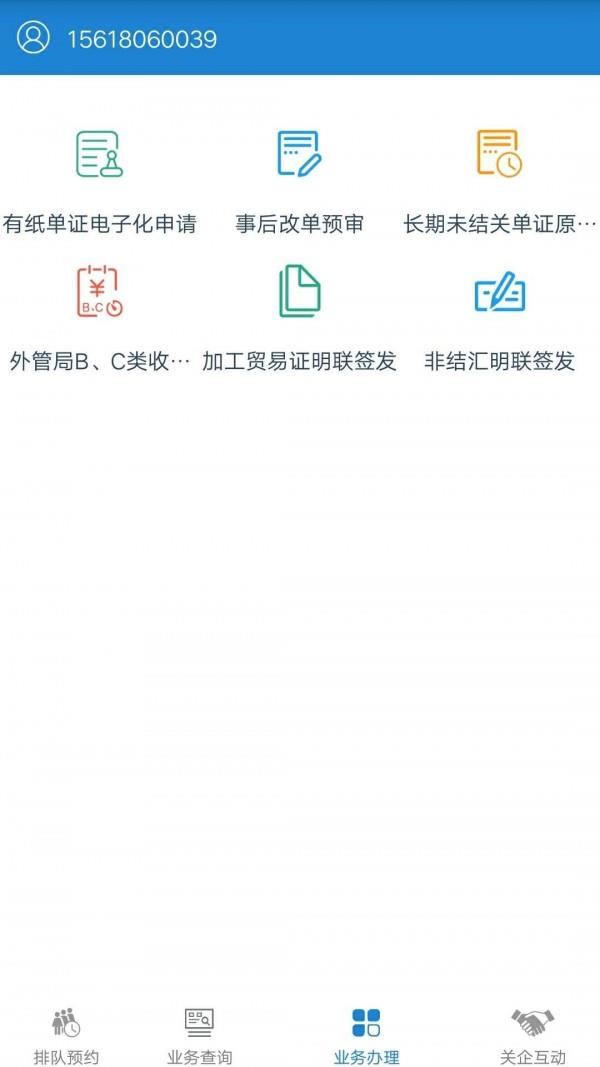Open 加工贸易证明联签发
The width and height of the screenshot is (600, 1067).
point(300,319)
